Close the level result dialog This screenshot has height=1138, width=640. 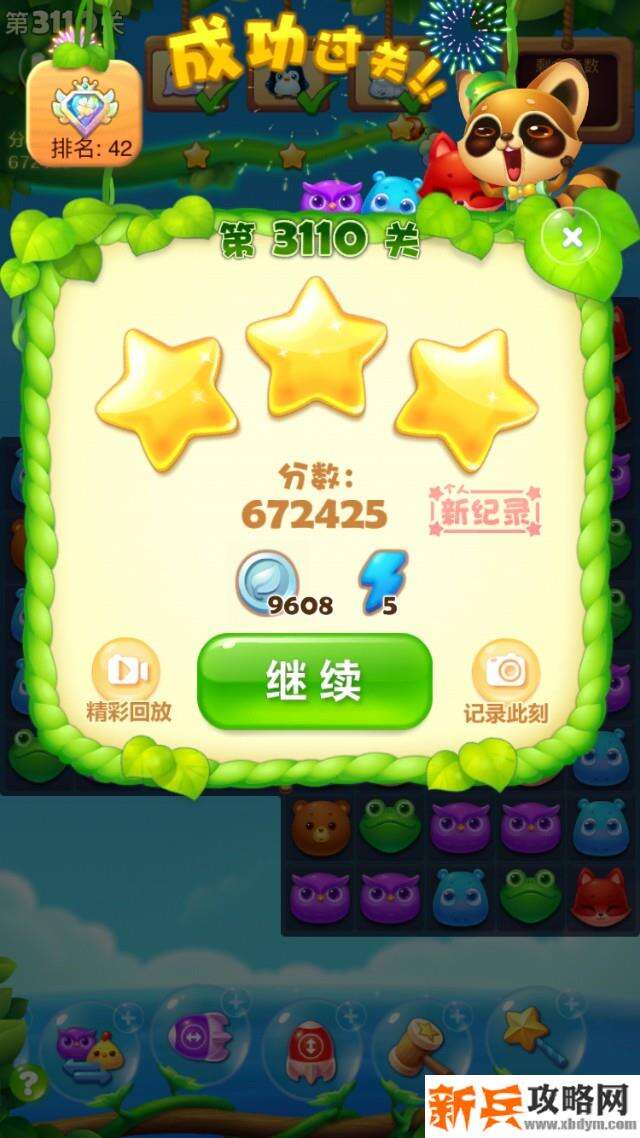tap(572, 237)
